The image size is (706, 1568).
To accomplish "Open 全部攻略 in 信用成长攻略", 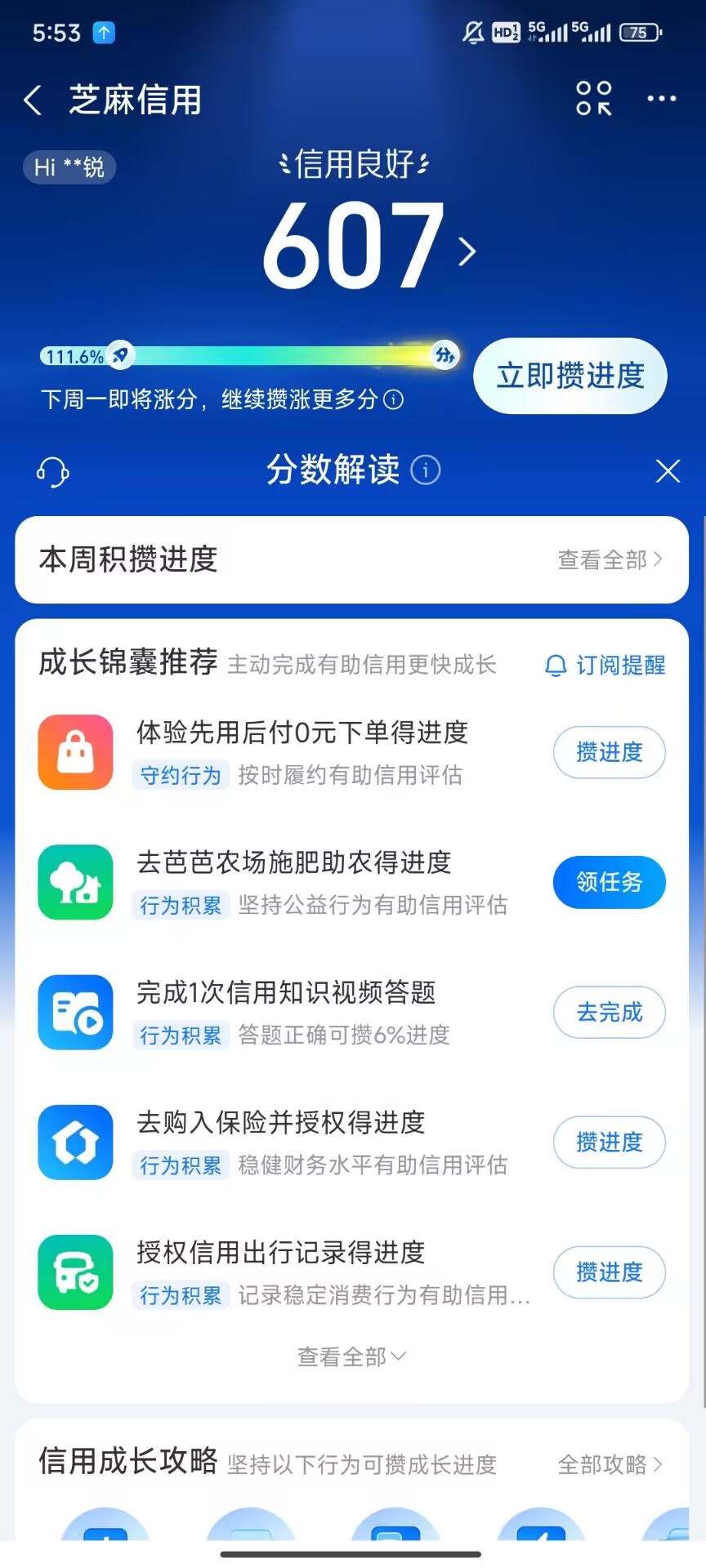I will pos(610,1464).
